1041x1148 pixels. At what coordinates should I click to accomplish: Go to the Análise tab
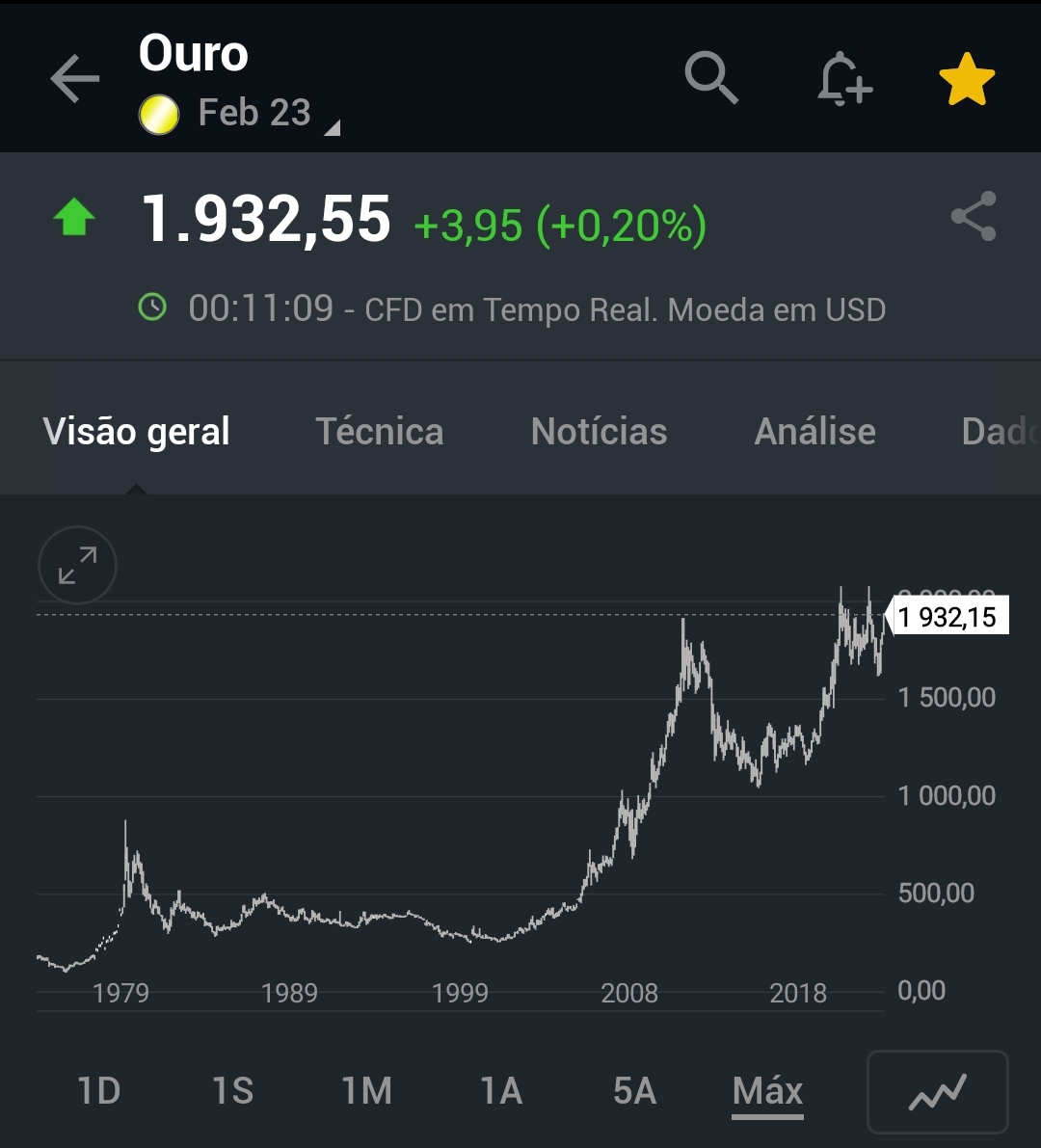814,432
